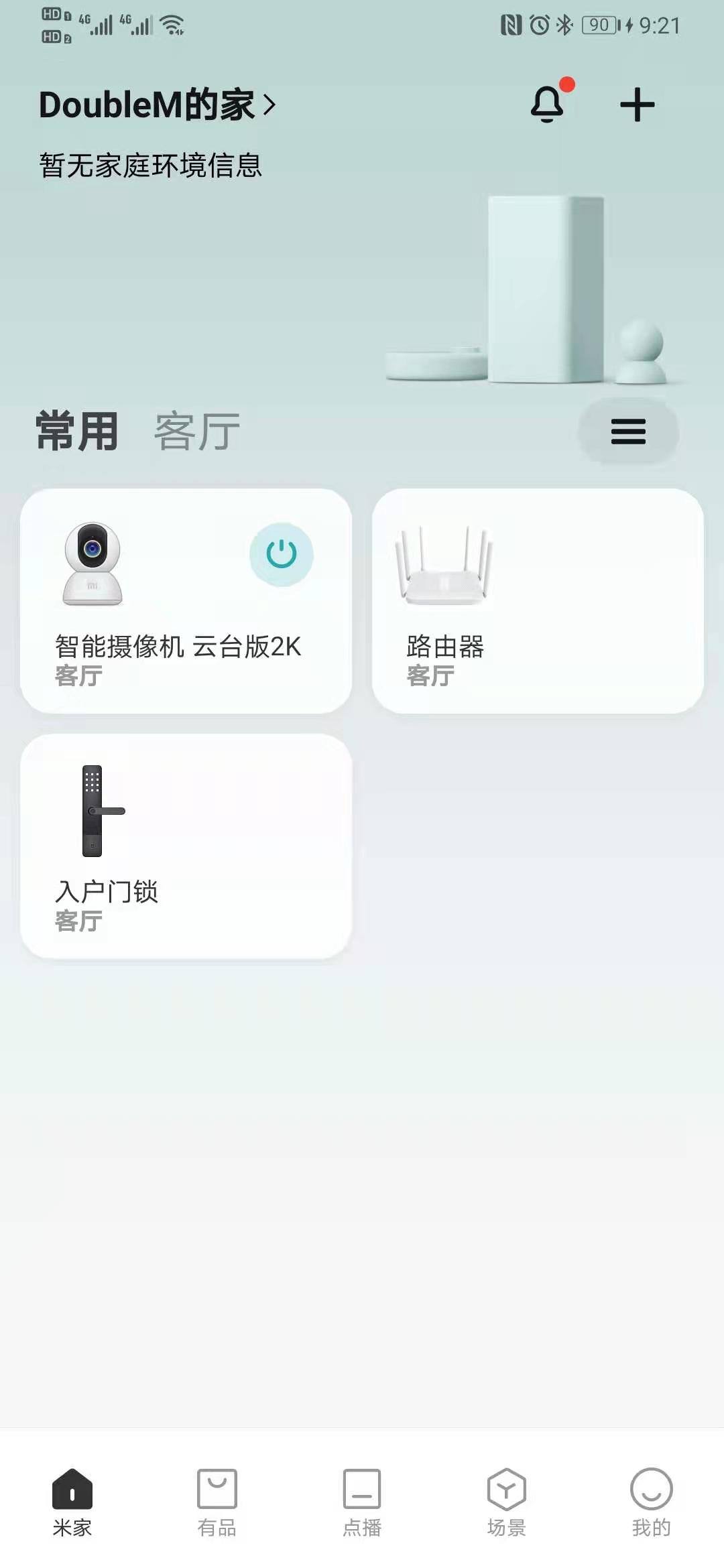Switch to the 客厅 room tab
Viewport: 724px width, 1568px height.
pos(194,432)
